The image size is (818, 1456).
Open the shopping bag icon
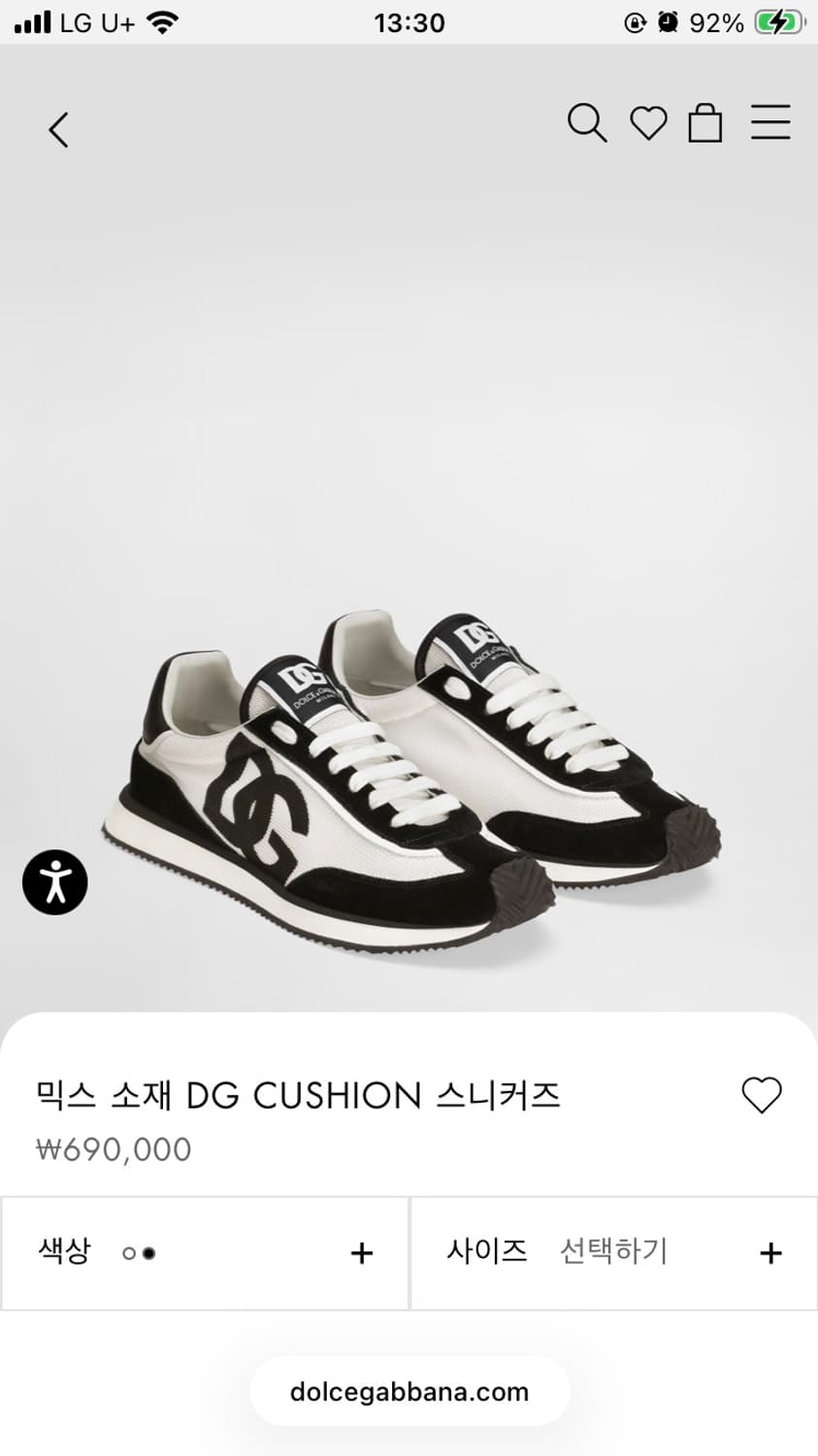[x=706, y=124]
